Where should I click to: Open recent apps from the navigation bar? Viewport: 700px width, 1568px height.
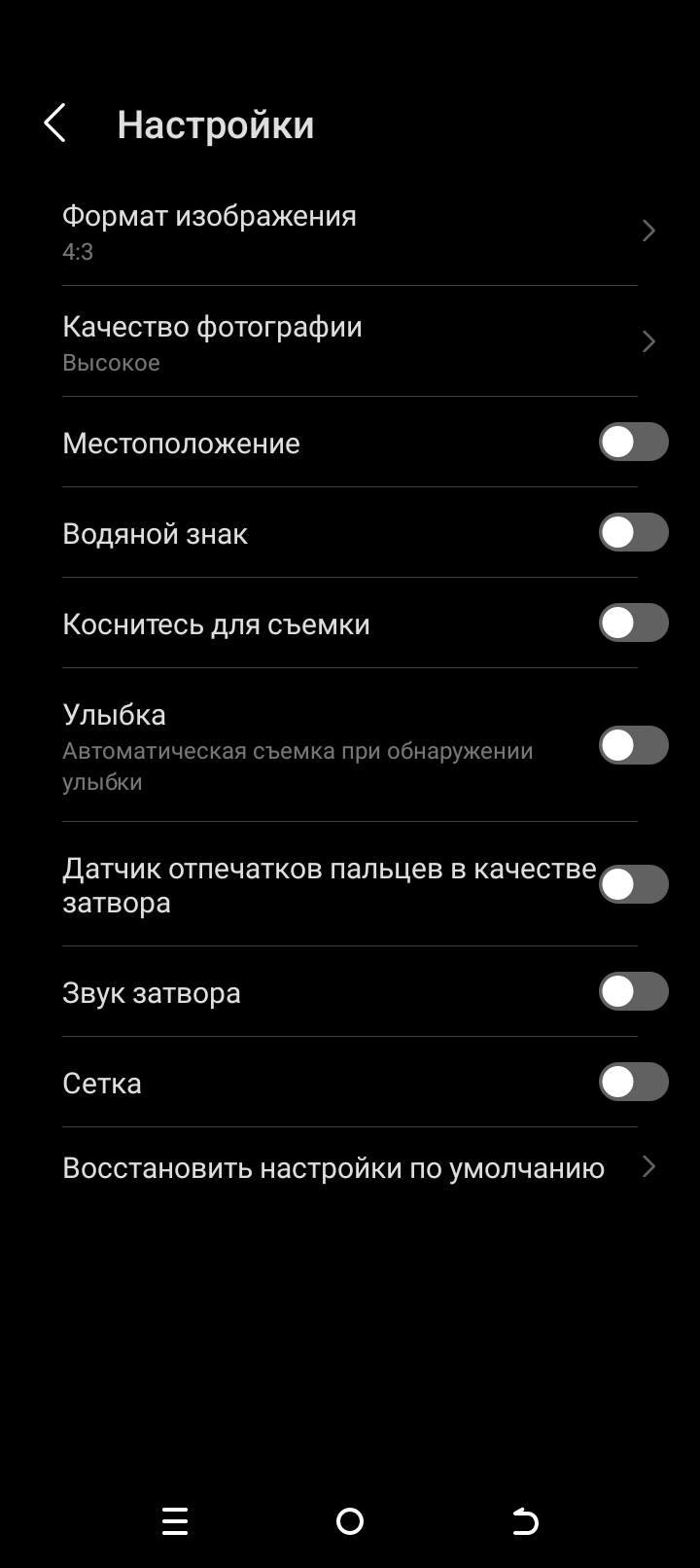pyautogui.click(x=175, y=1521)
